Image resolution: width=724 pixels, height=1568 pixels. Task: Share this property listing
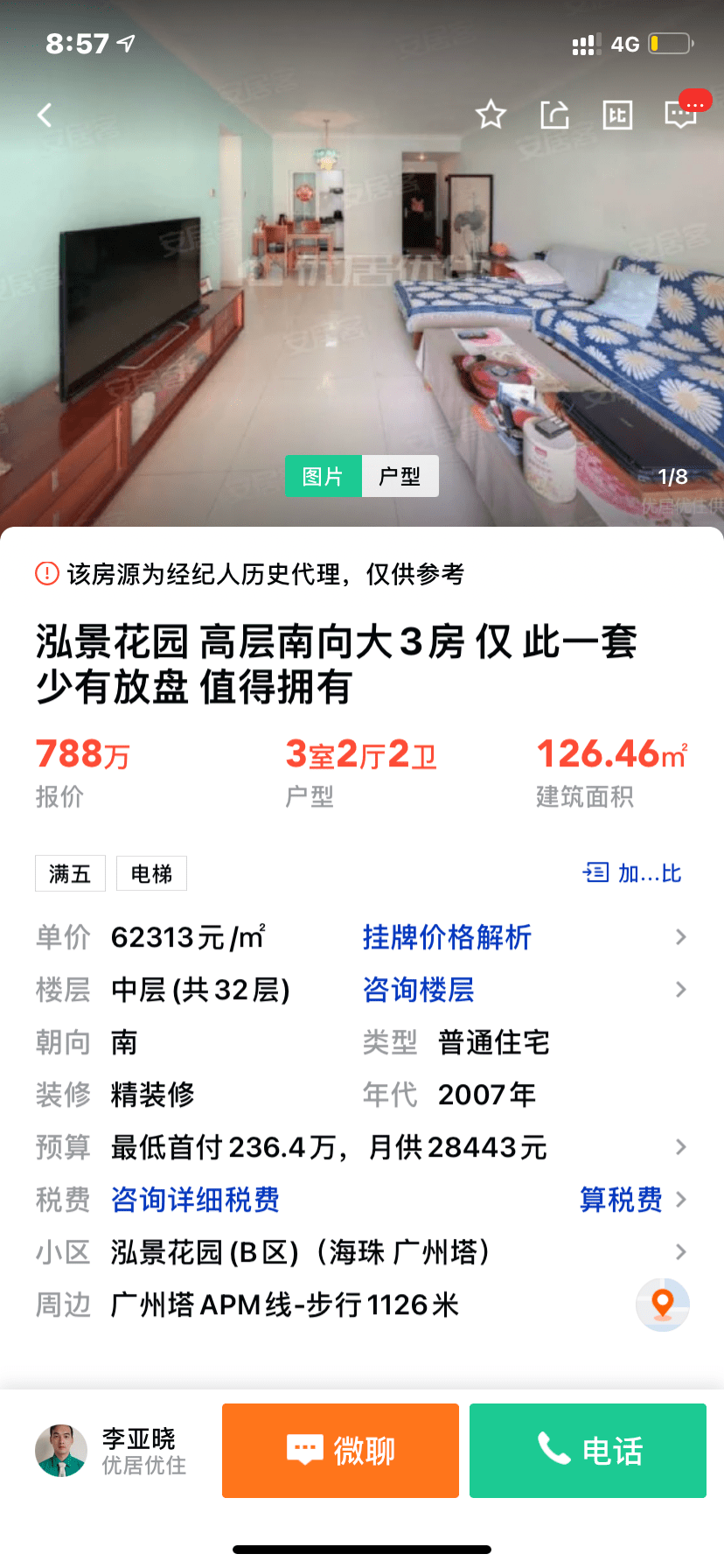[554, 115]
